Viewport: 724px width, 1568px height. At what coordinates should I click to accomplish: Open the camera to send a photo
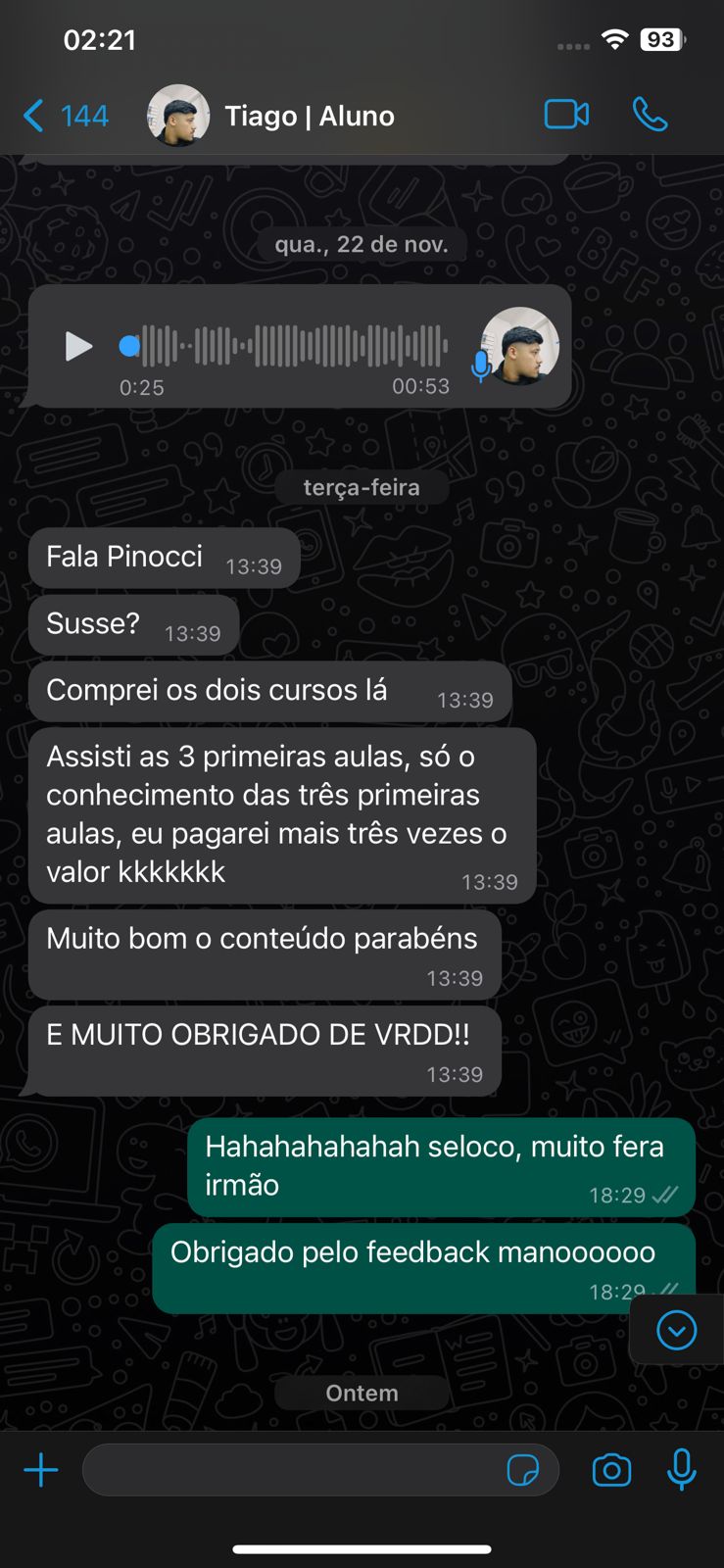[x=611, y=1470]
